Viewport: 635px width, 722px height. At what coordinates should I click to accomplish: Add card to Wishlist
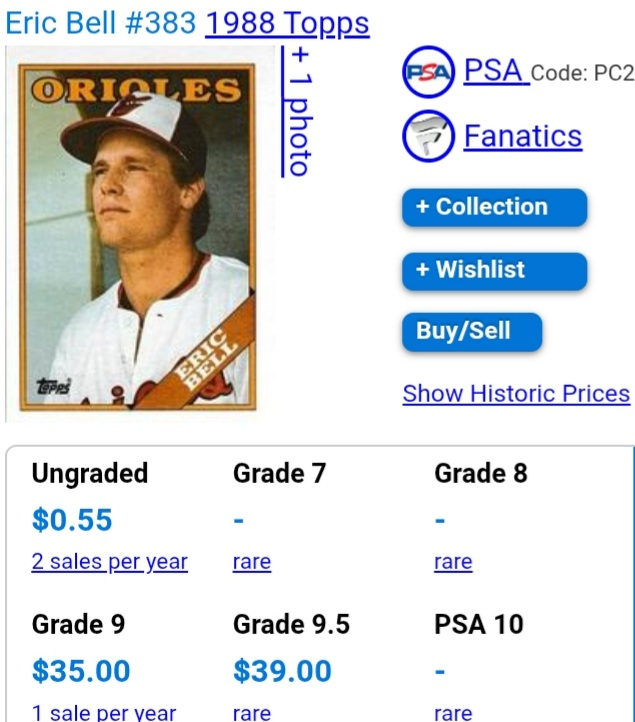click(494, 270)
